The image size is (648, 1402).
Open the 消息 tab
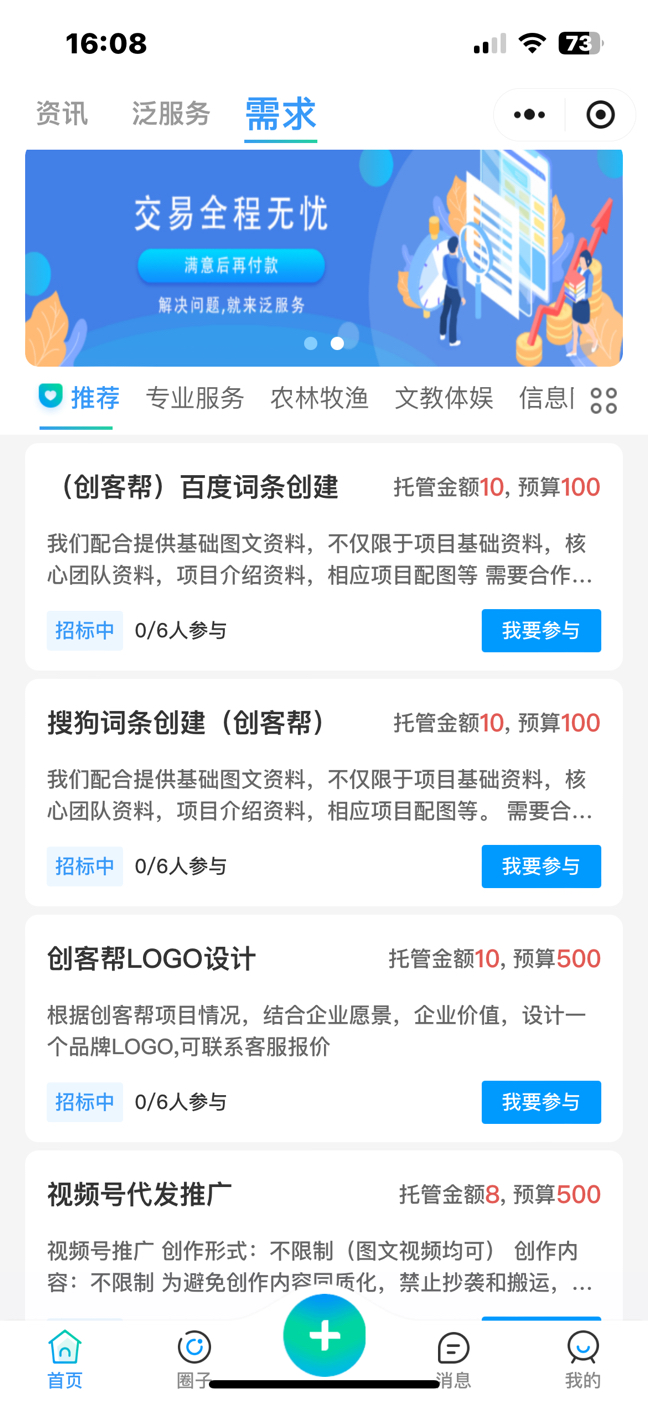(x=453, y=1360)
